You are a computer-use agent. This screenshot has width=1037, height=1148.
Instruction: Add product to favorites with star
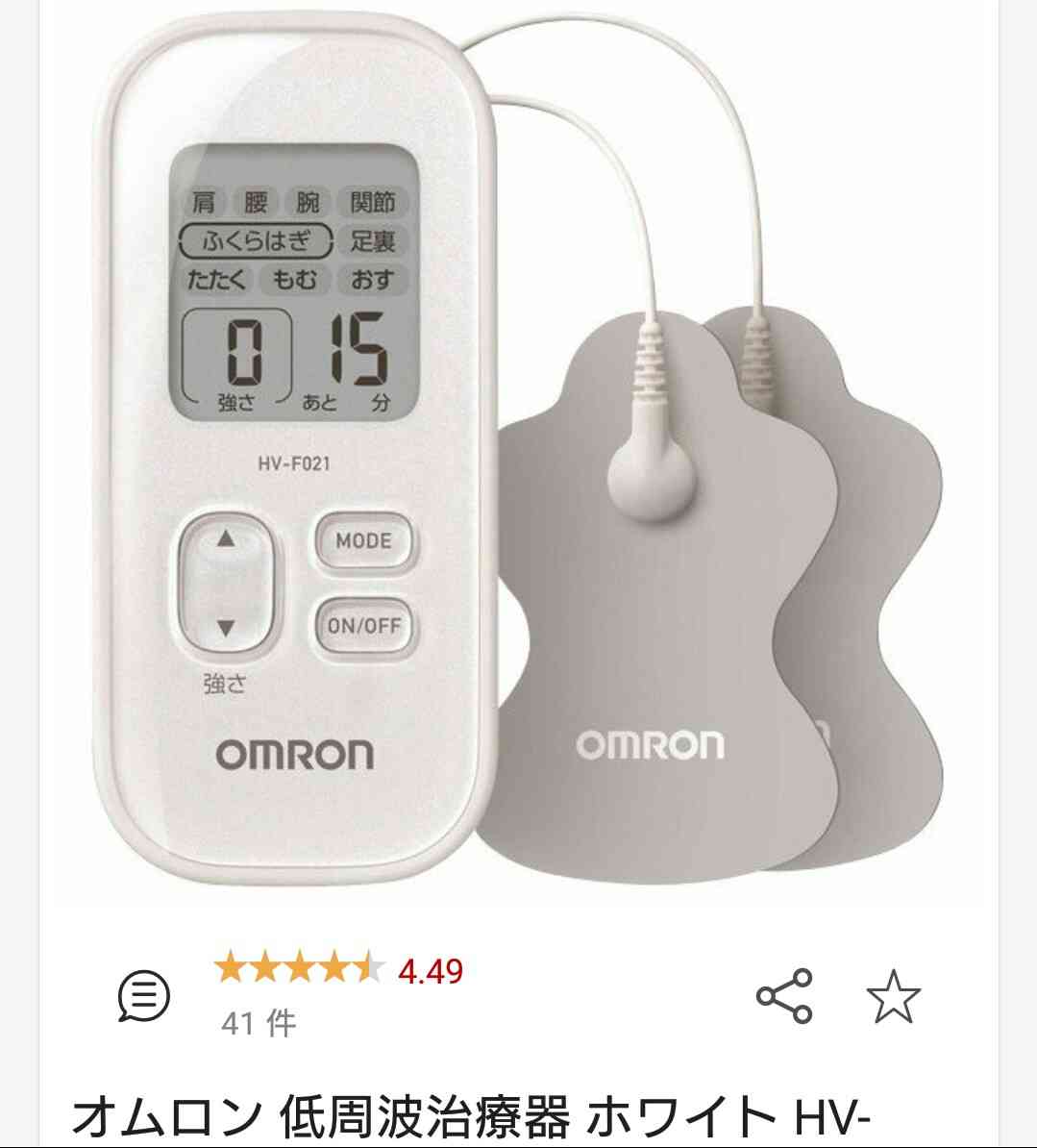click(x=894, y=995)
